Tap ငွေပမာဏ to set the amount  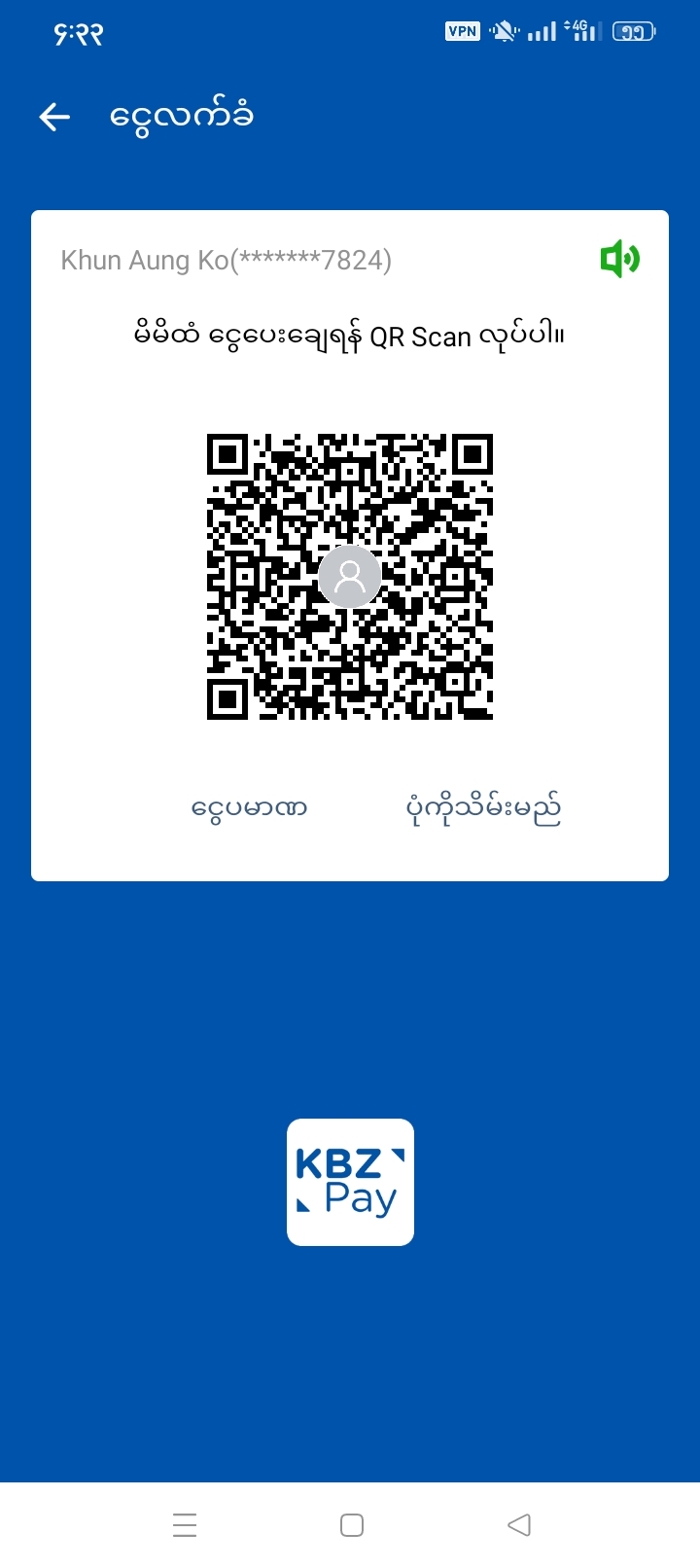pos(249,808)
